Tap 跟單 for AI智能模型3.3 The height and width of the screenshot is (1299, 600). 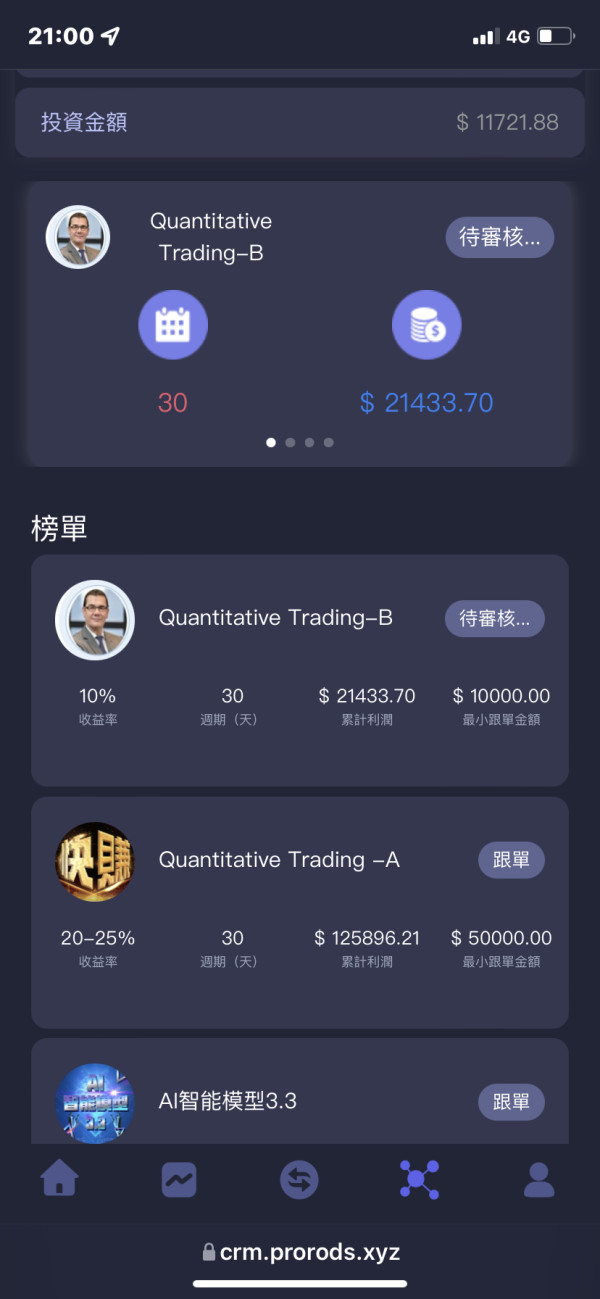click(511, 1102)
